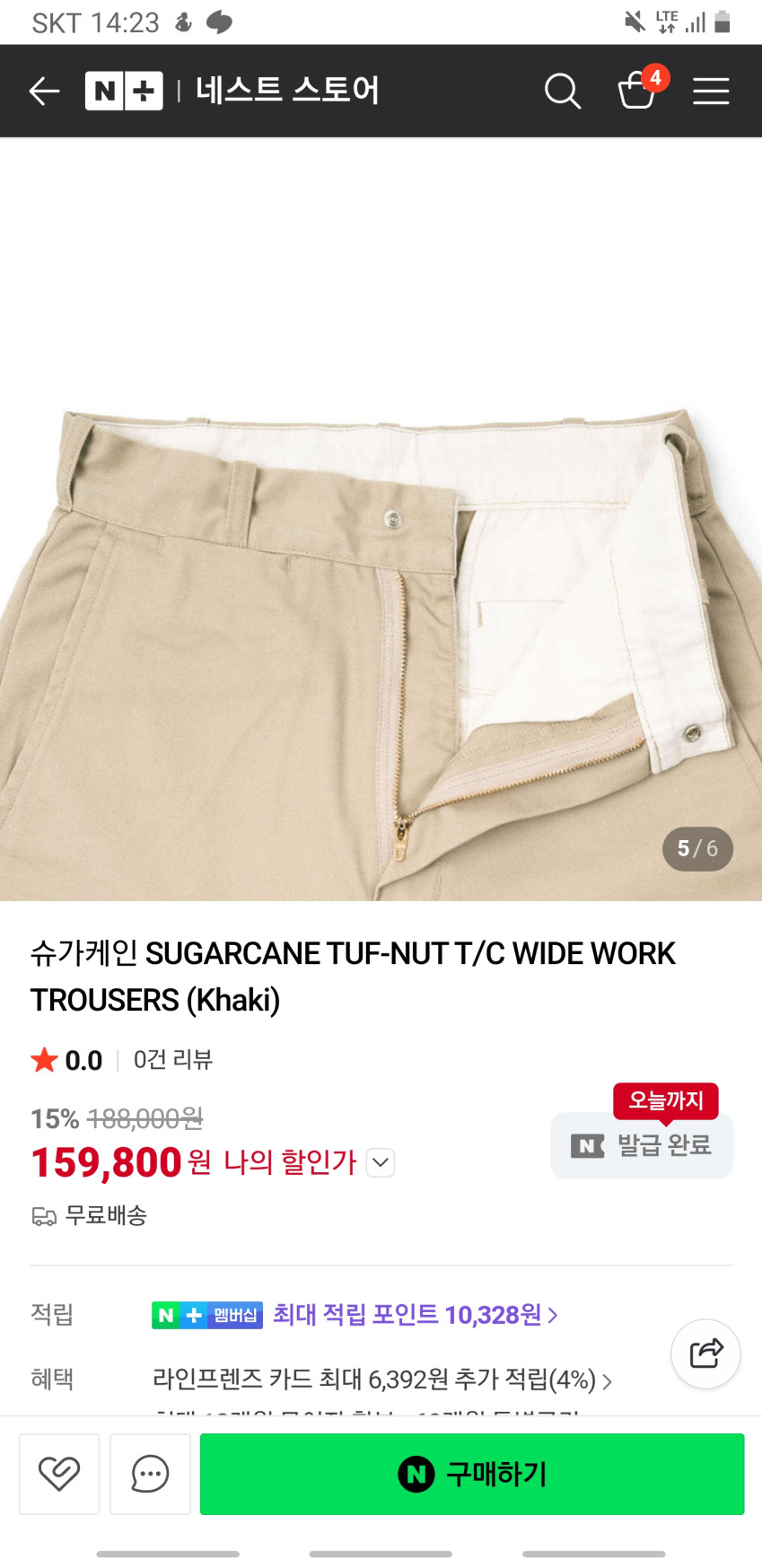Open the khaki trousers product image

(x=381, y=520)
